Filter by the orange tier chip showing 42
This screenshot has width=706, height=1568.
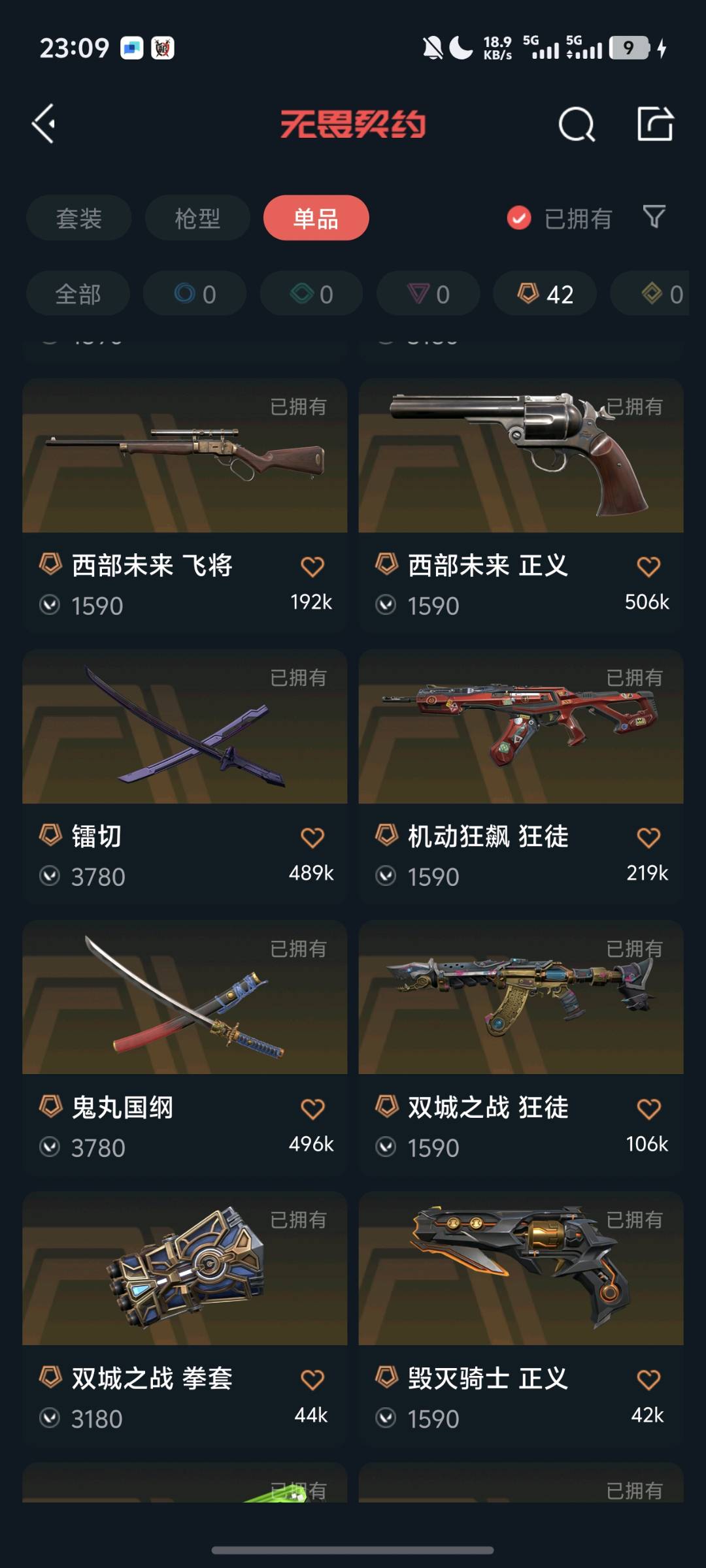point(545,294)
